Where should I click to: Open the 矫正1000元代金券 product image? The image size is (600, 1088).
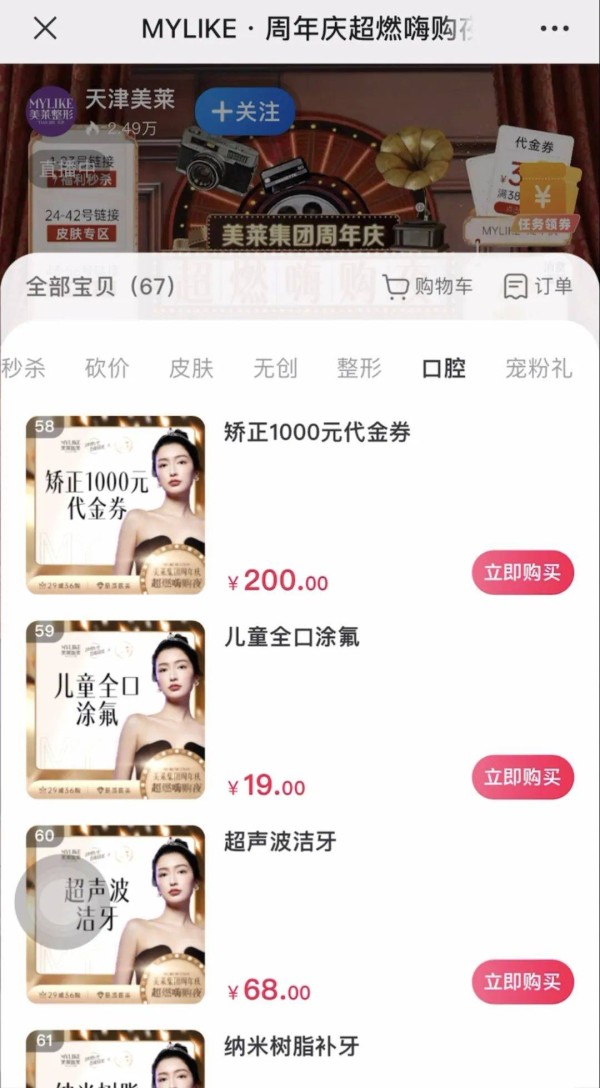click(115, 505)
